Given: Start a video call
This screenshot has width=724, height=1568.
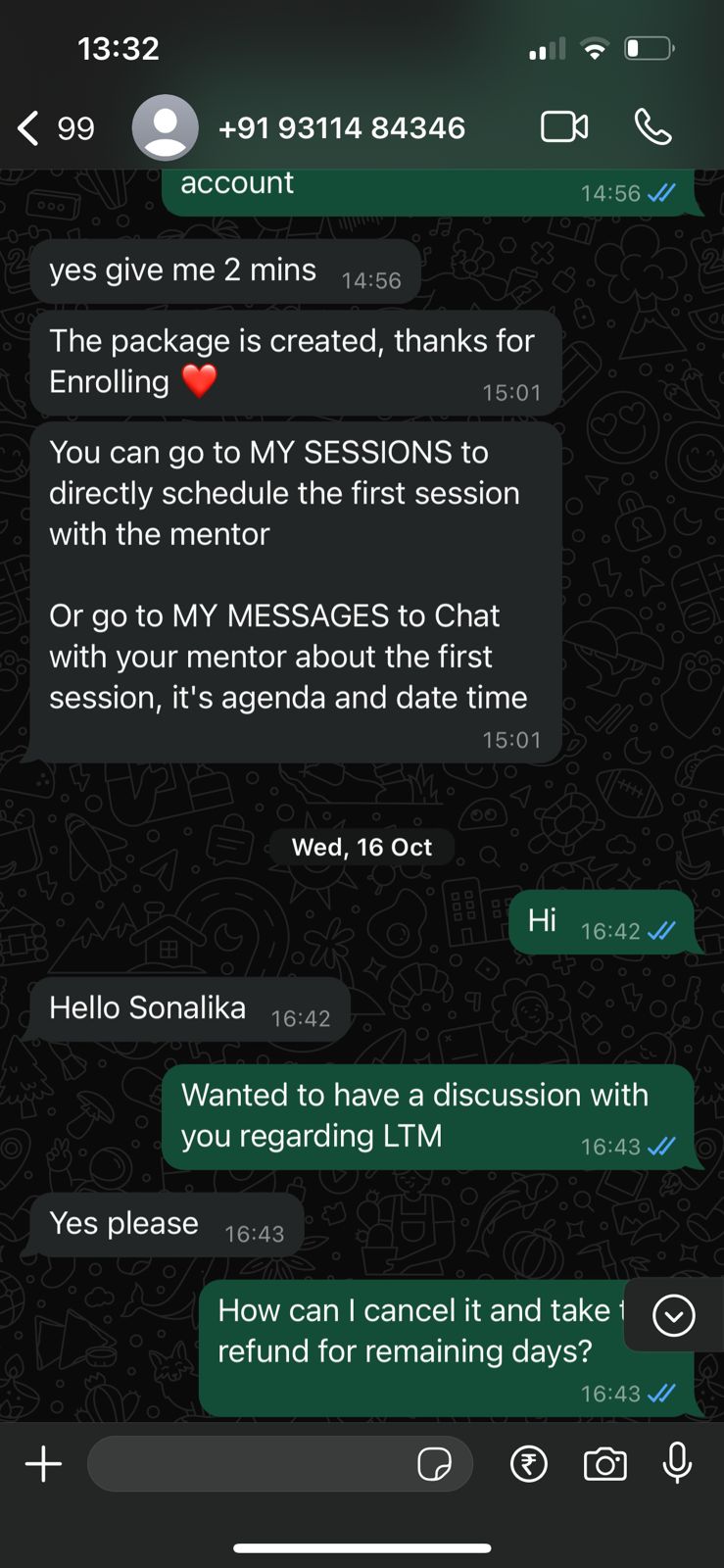Looking at the screenshot, I should pos(564,127).
